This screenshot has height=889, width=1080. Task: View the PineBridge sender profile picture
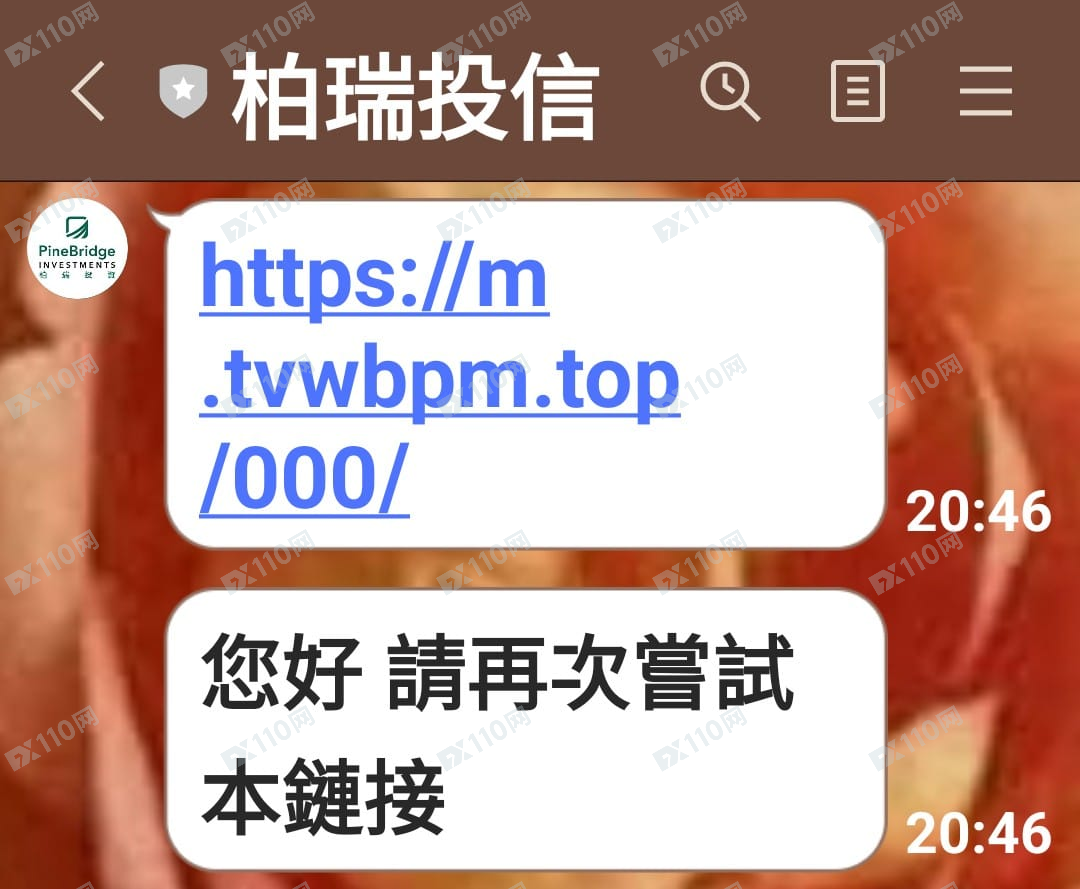[x=76, y=250]
